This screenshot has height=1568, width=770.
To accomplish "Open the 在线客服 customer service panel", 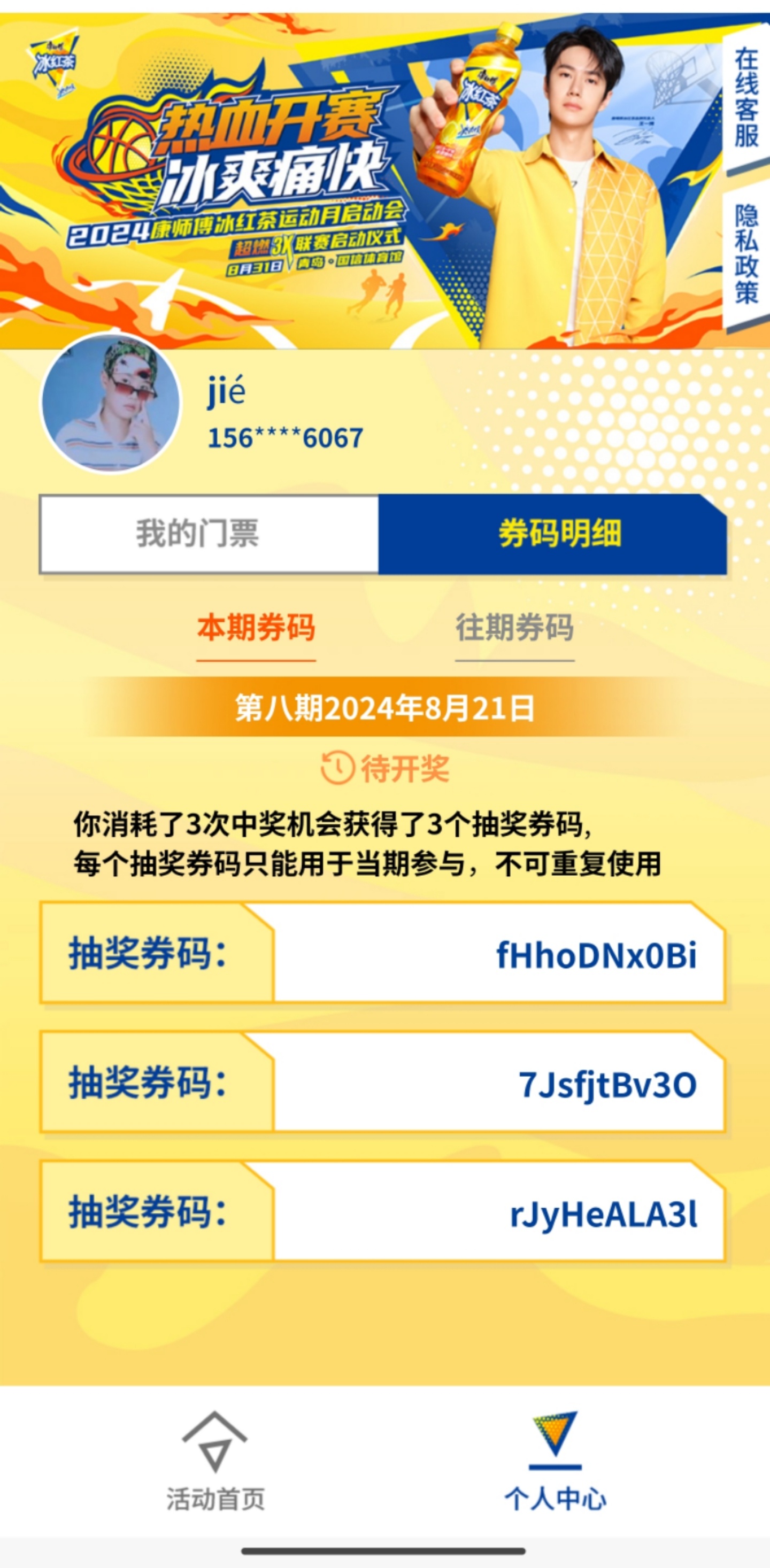I will click(x=745, y=97).
